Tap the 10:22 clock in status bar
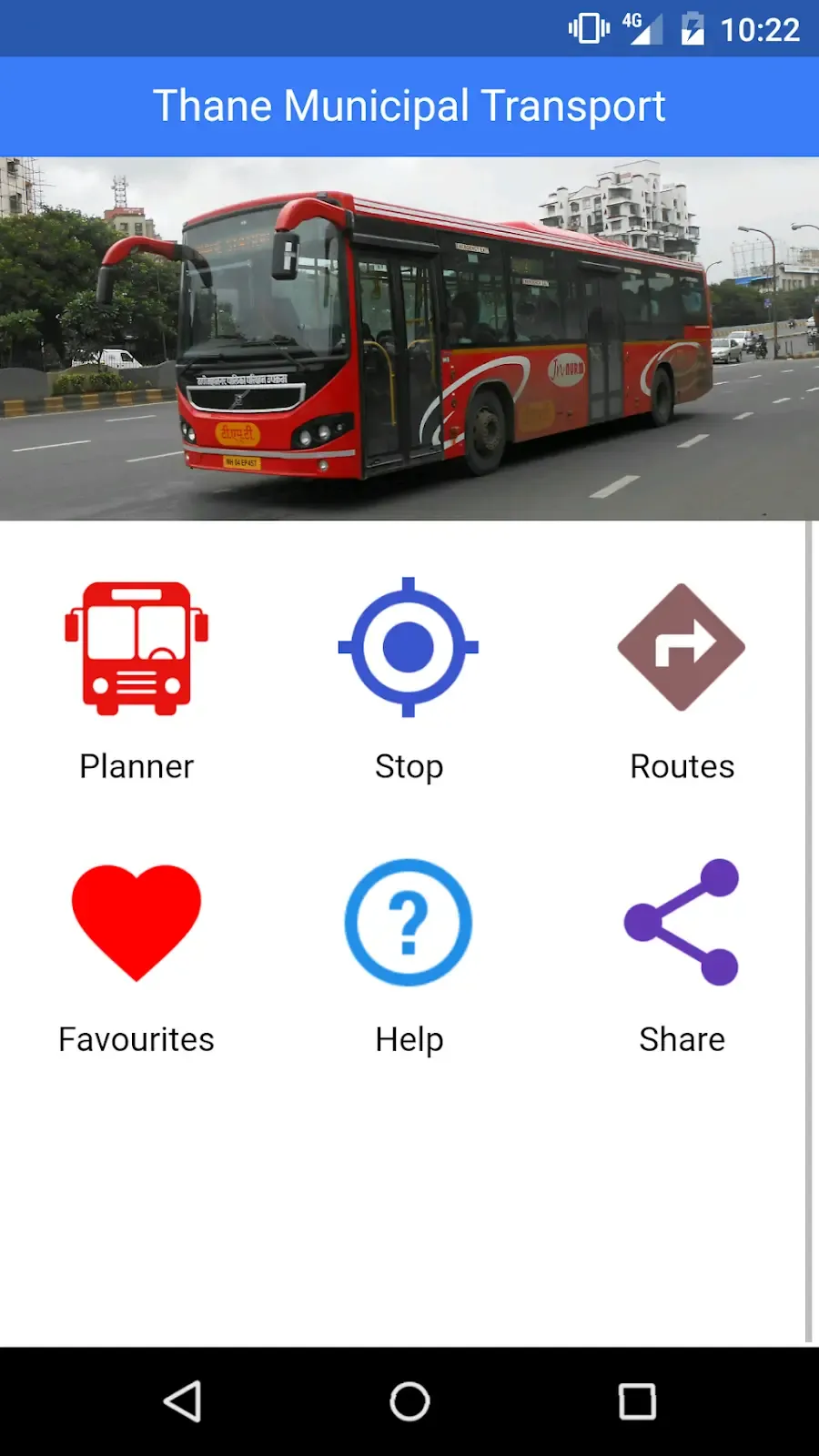819x1456 pixels. click(760, 29)
